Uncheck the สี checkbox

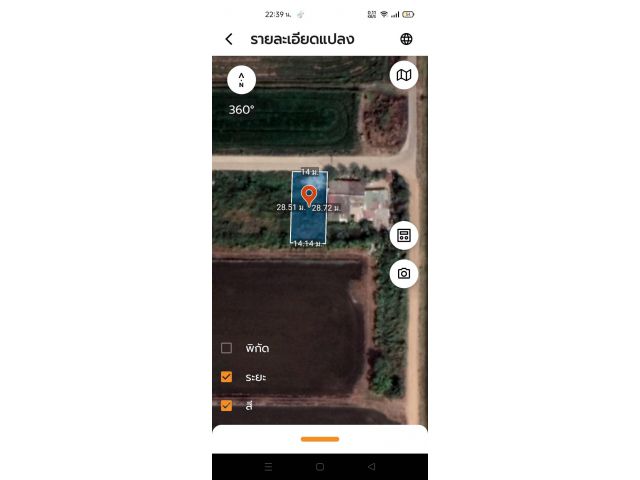click(227, 405)
